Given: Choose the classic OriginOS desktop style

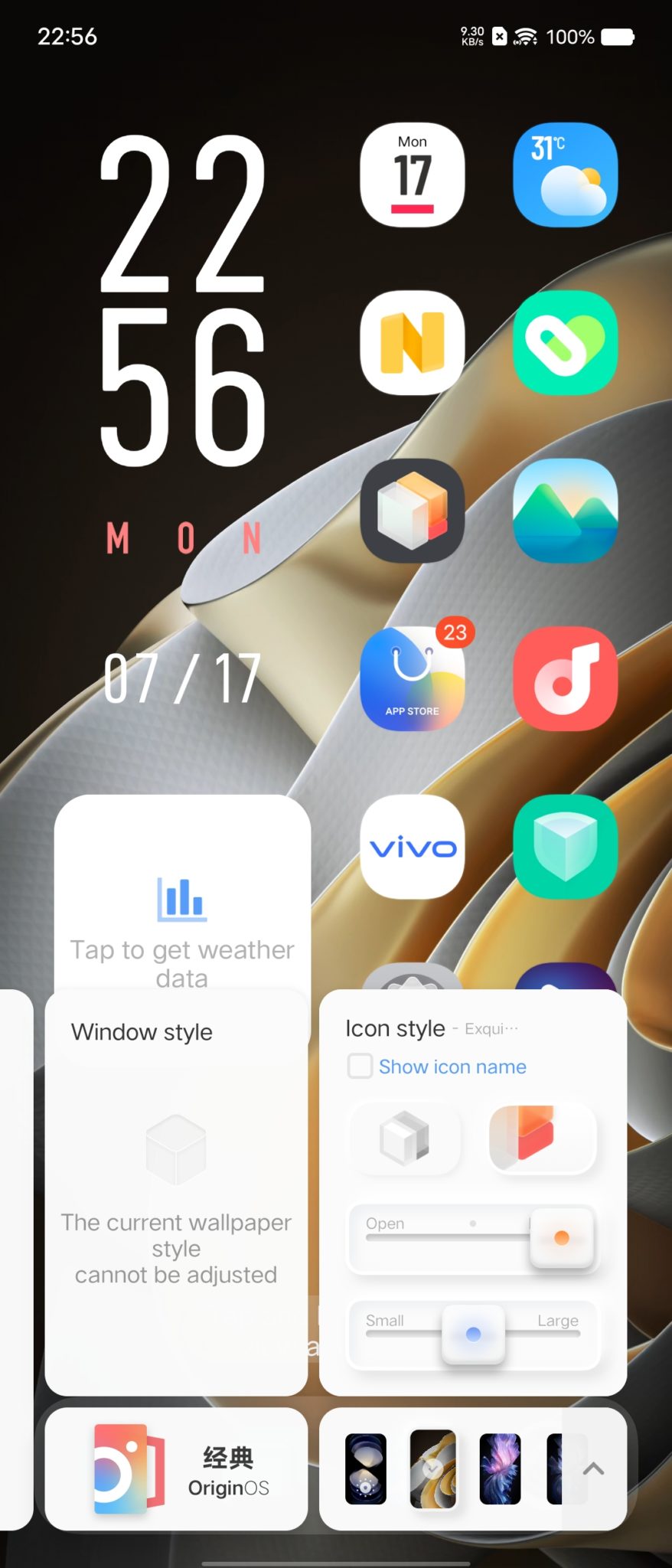Looking at the screenshot, I should point(176,1470).
